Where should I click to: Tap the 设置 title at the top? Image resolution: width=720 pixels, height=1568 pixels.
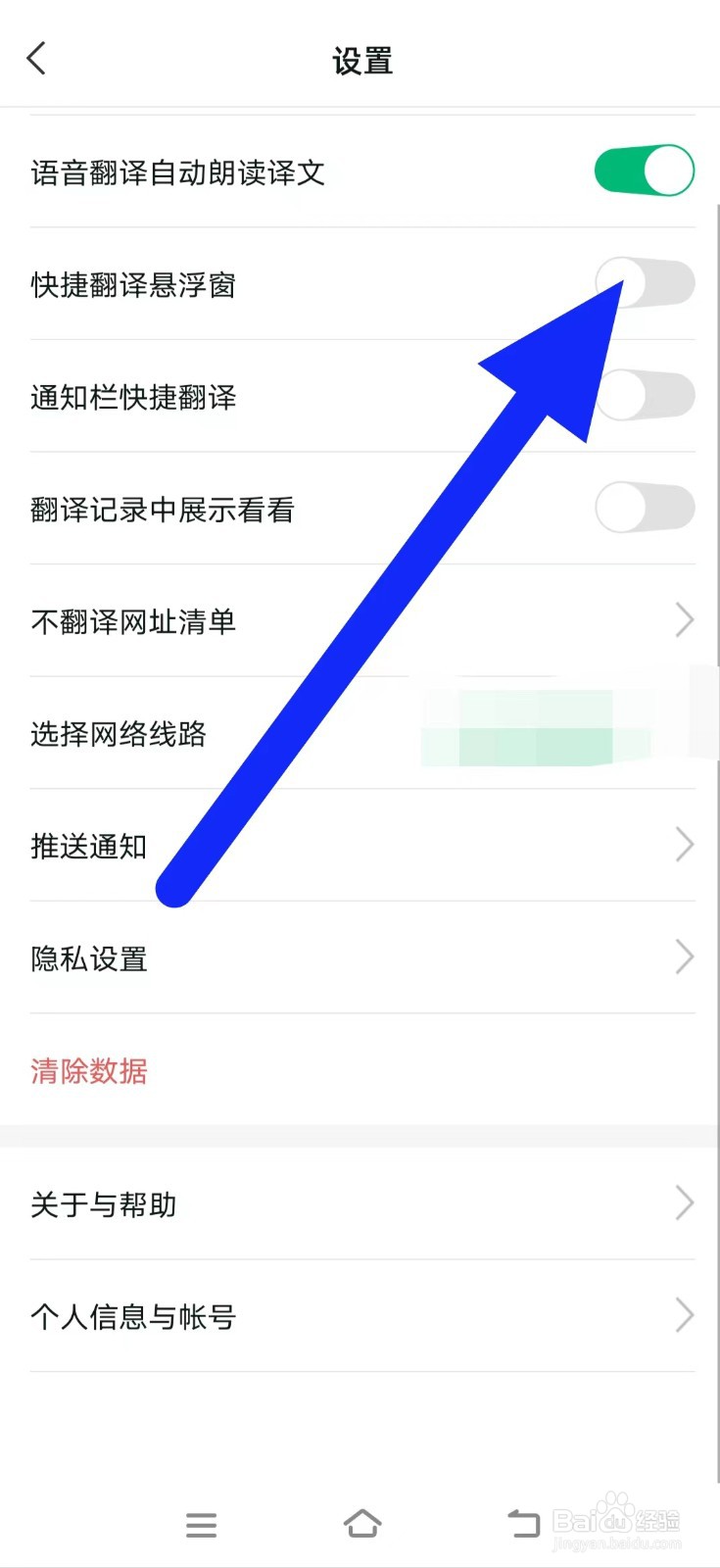[x=361, y=59]
